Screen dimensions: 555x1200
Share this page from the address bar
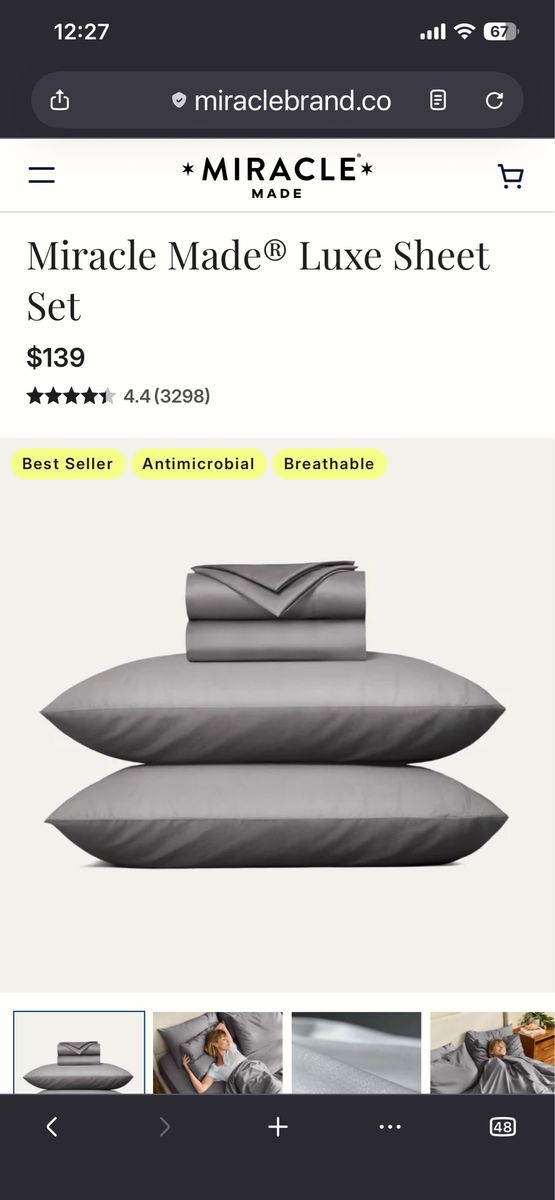click(x=59, y=100)
